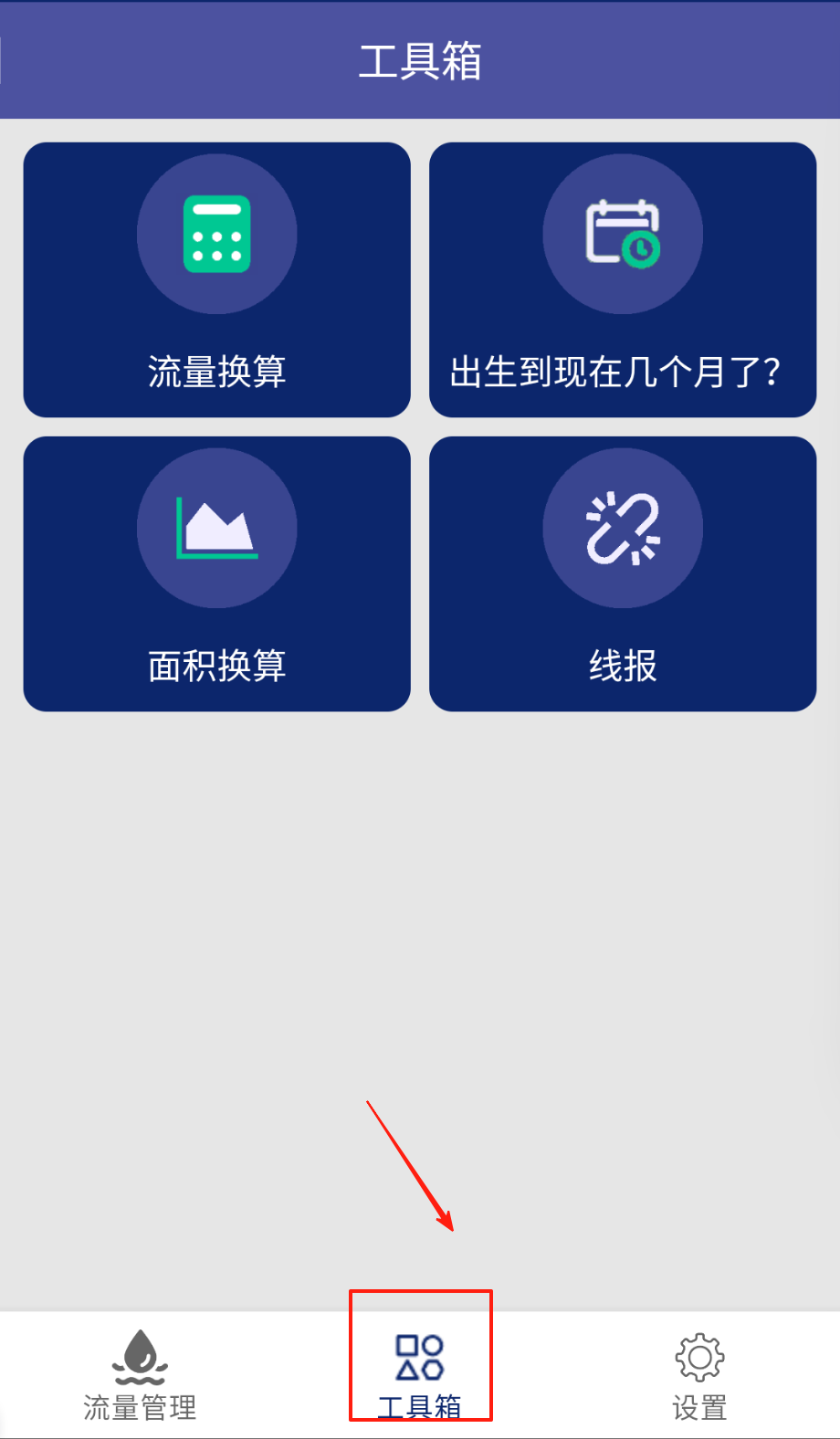
Task: Select the 工具箱 bottom tab
Action: coord(420,1375)
